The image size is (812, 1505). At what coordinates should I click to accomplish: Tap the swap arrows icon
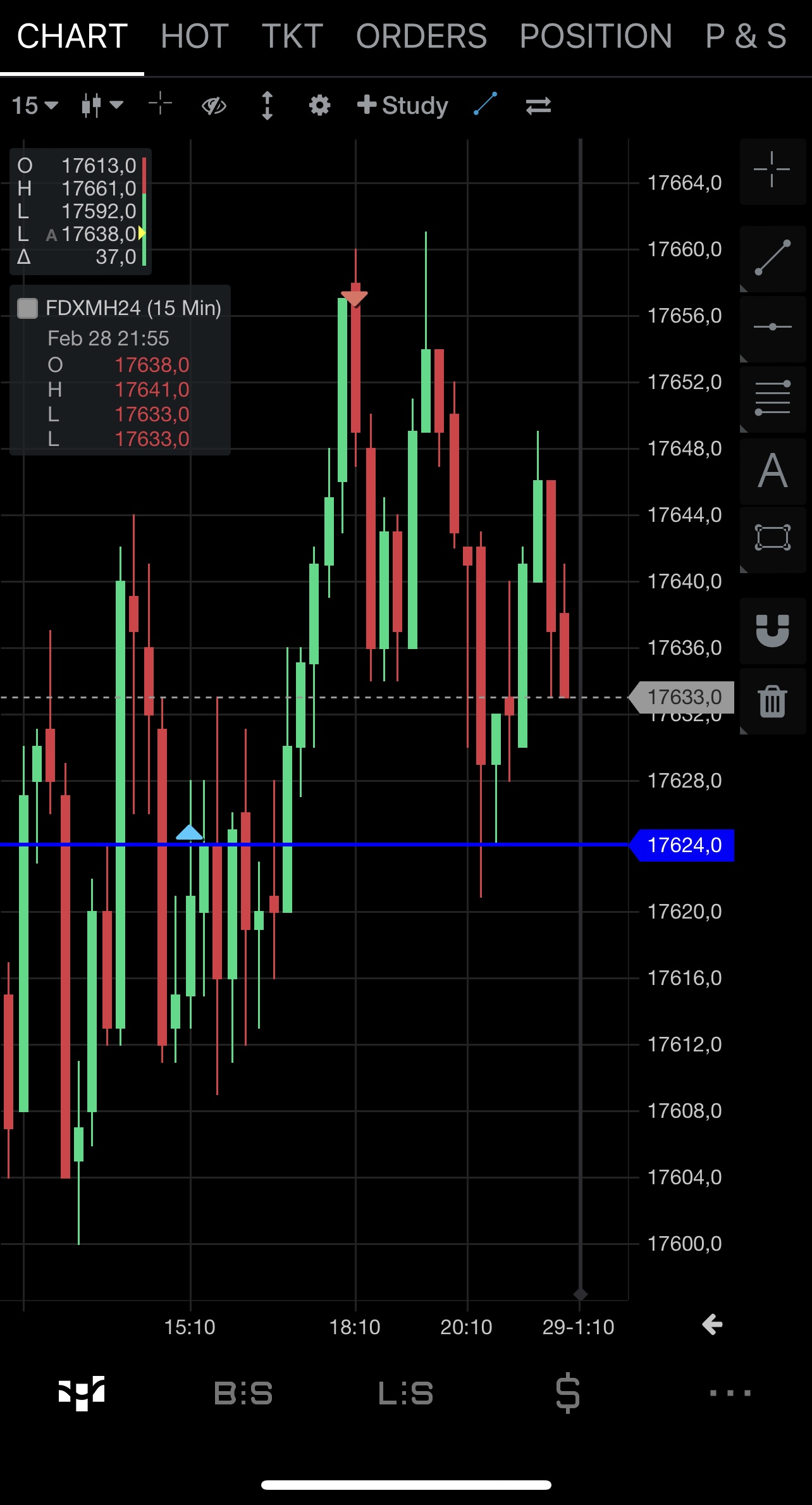pos(538,106)
